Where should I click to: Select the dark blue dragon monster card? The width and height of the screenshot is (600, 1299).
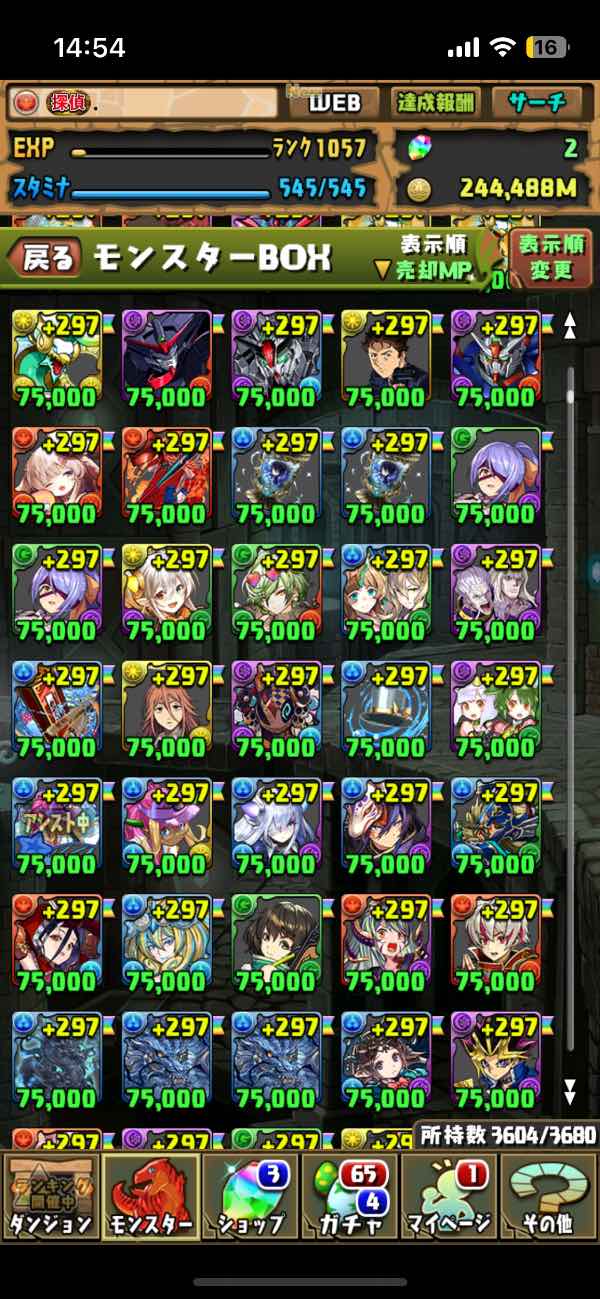[166, 1062]
